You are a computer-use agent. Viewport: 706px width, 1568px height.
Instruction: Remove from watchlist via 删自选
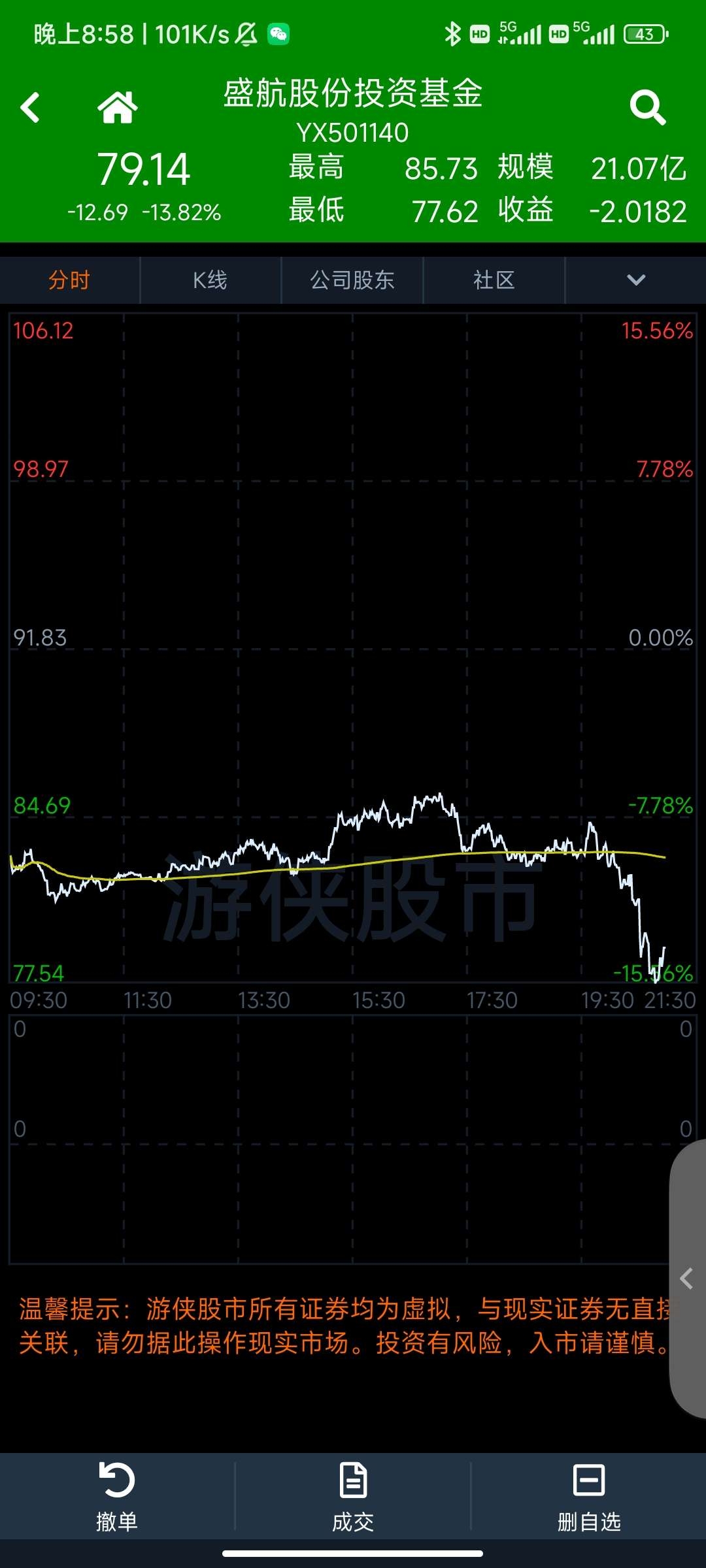(589, 1496)
